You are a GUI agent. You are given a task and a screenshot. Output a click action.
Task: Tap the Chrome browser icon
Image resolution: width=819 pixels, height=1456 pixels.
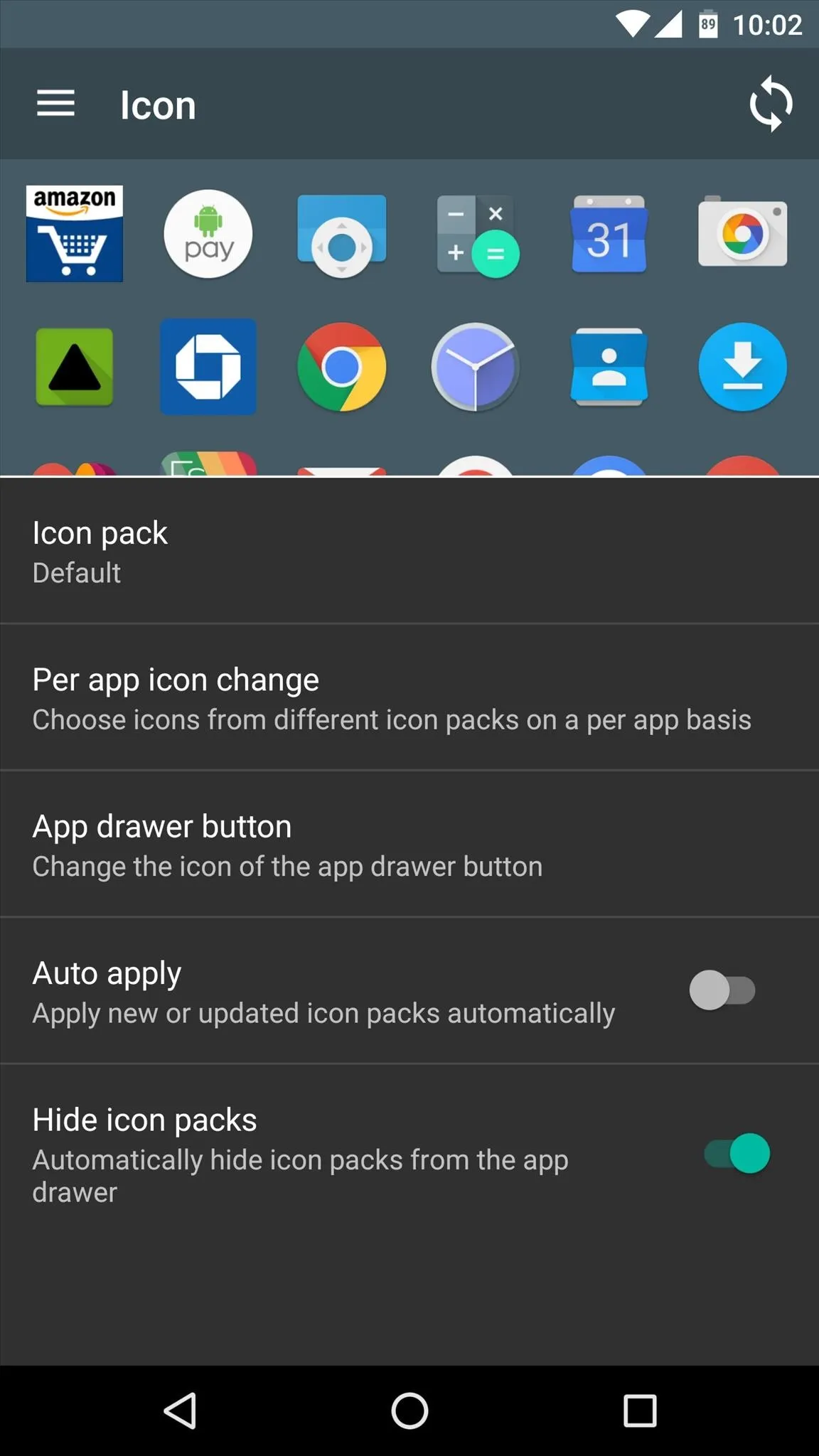[x=342, y=367]
